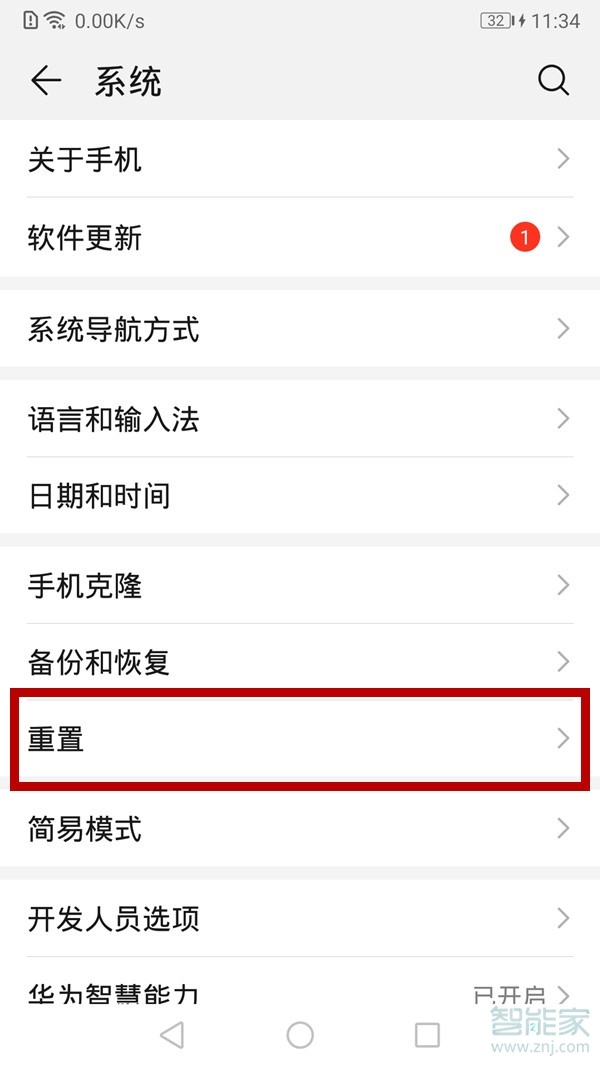Open 语言和输入法
This screenshot has width=600, height=1066.
point(300,418)
